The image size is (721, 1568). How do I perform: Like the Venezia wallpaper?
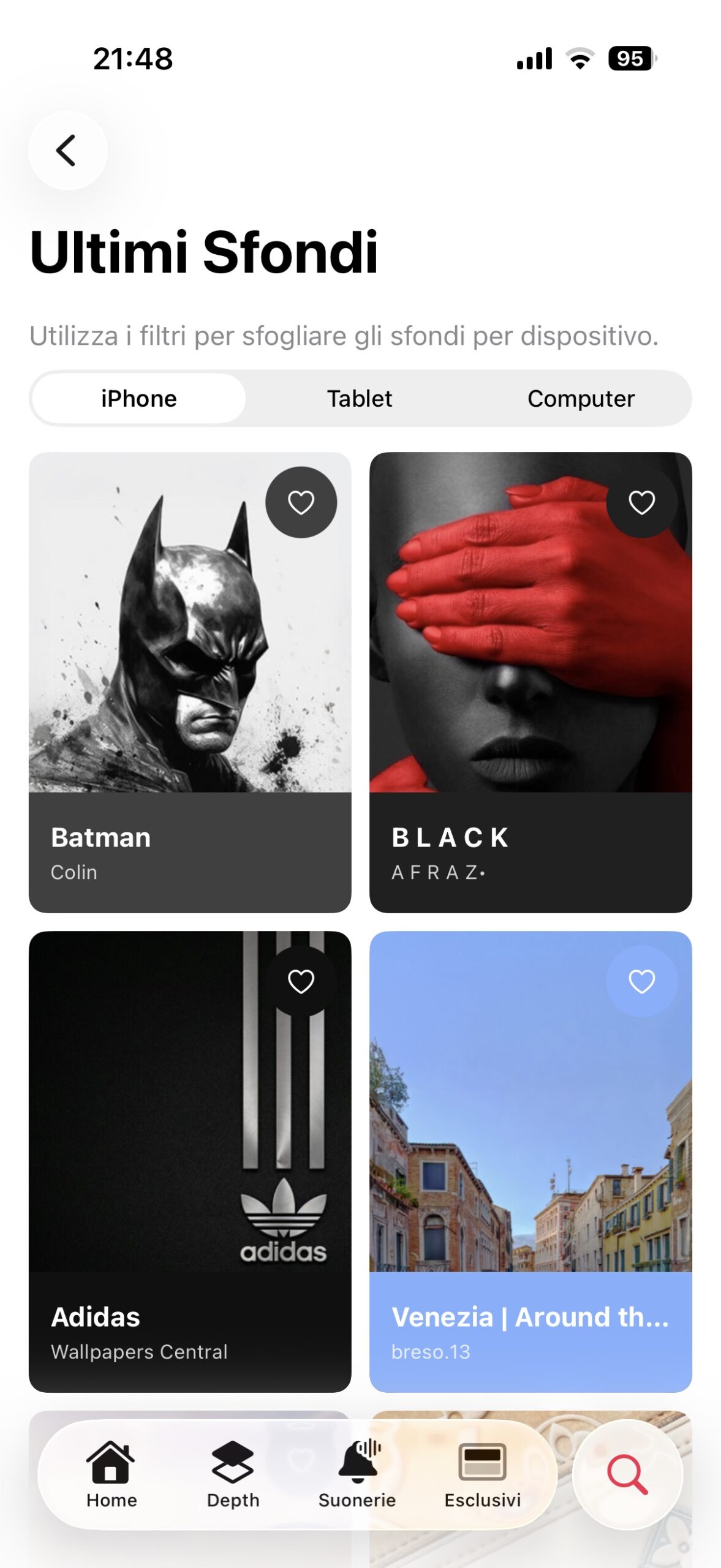pos(641,981)
